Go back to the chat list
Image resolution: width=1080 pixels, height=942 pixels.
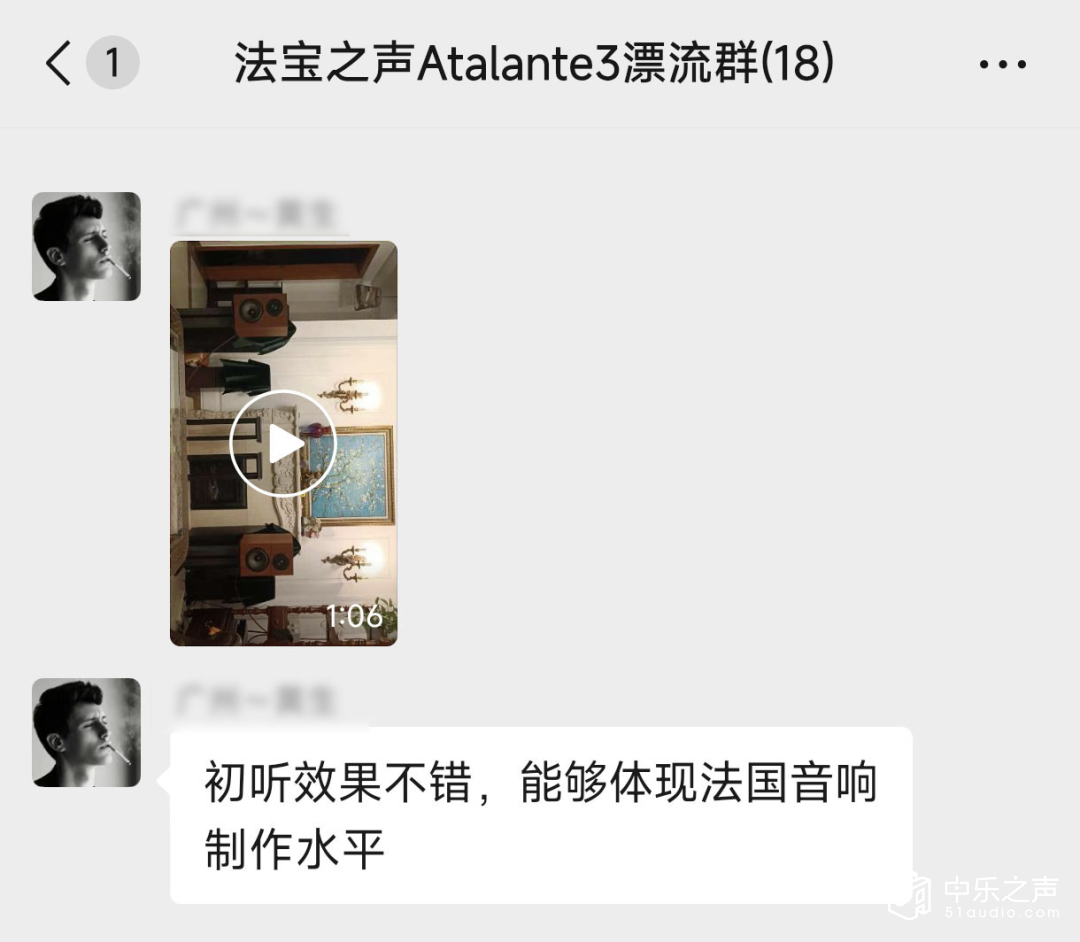[60, 64]
